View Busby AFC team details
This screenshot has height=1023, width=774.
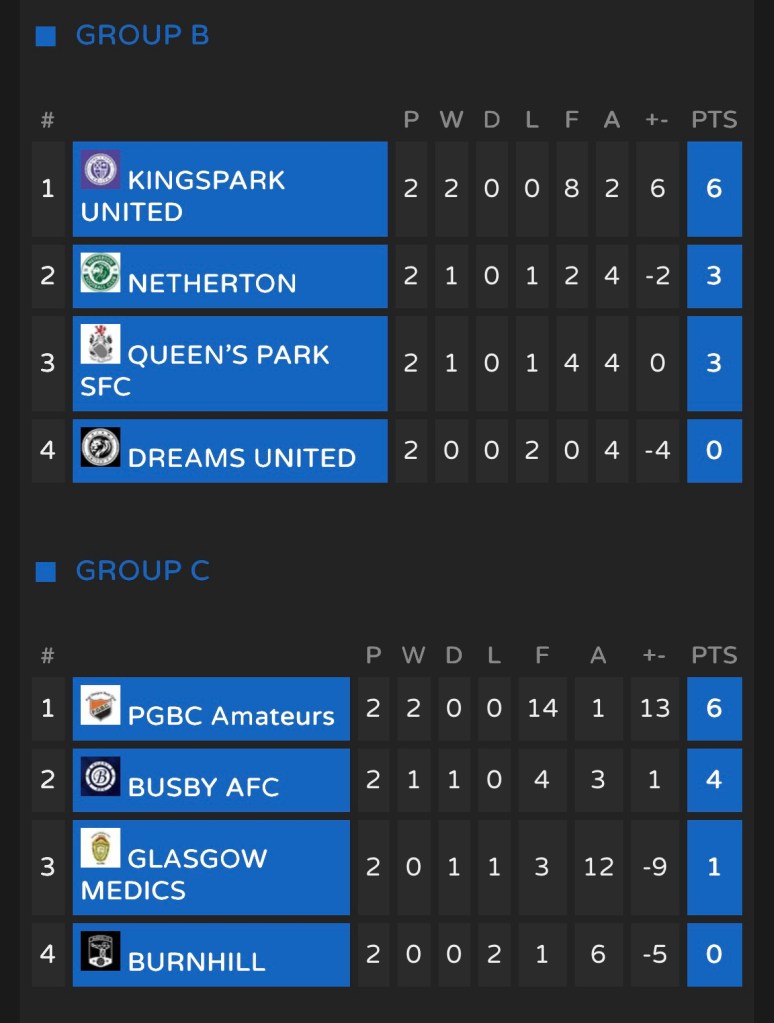(x=211, y=781)
